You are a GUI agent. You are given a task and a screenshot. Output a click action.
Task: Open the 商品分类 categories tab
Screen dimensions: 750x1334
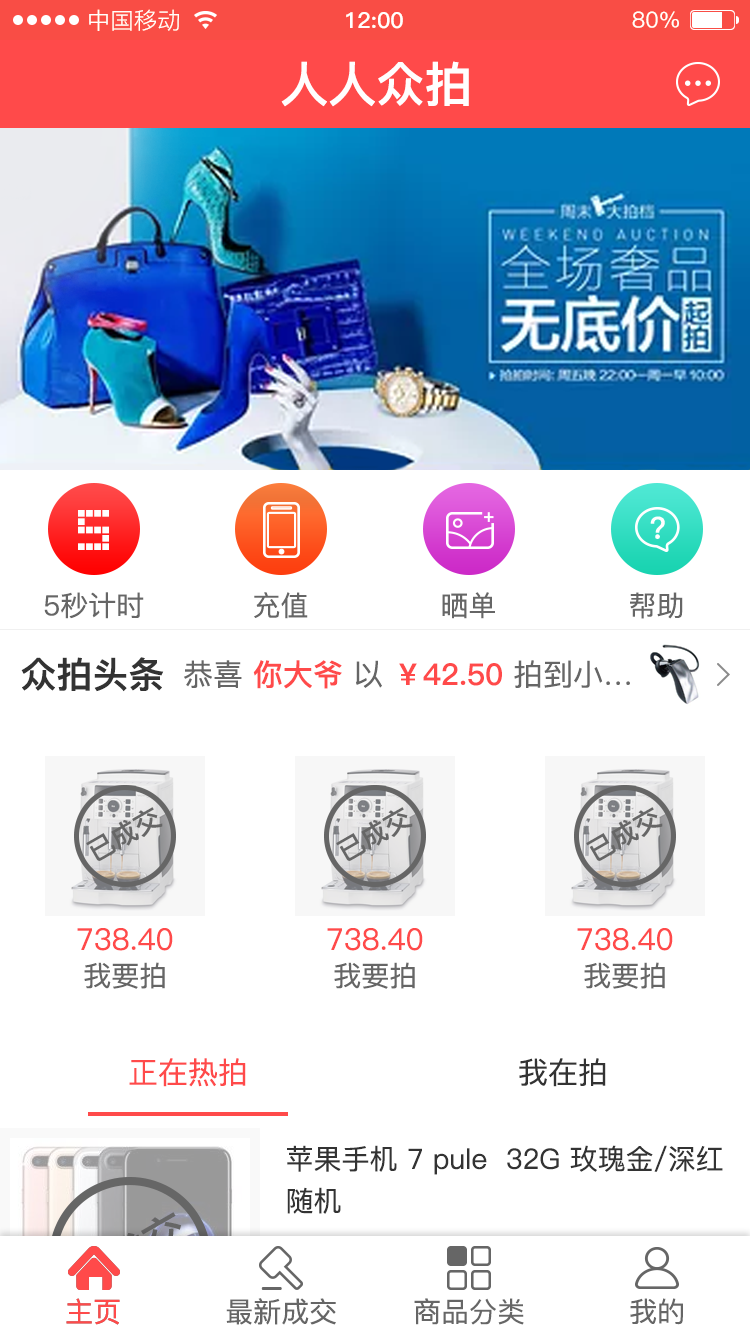(x=468, y=1287)
